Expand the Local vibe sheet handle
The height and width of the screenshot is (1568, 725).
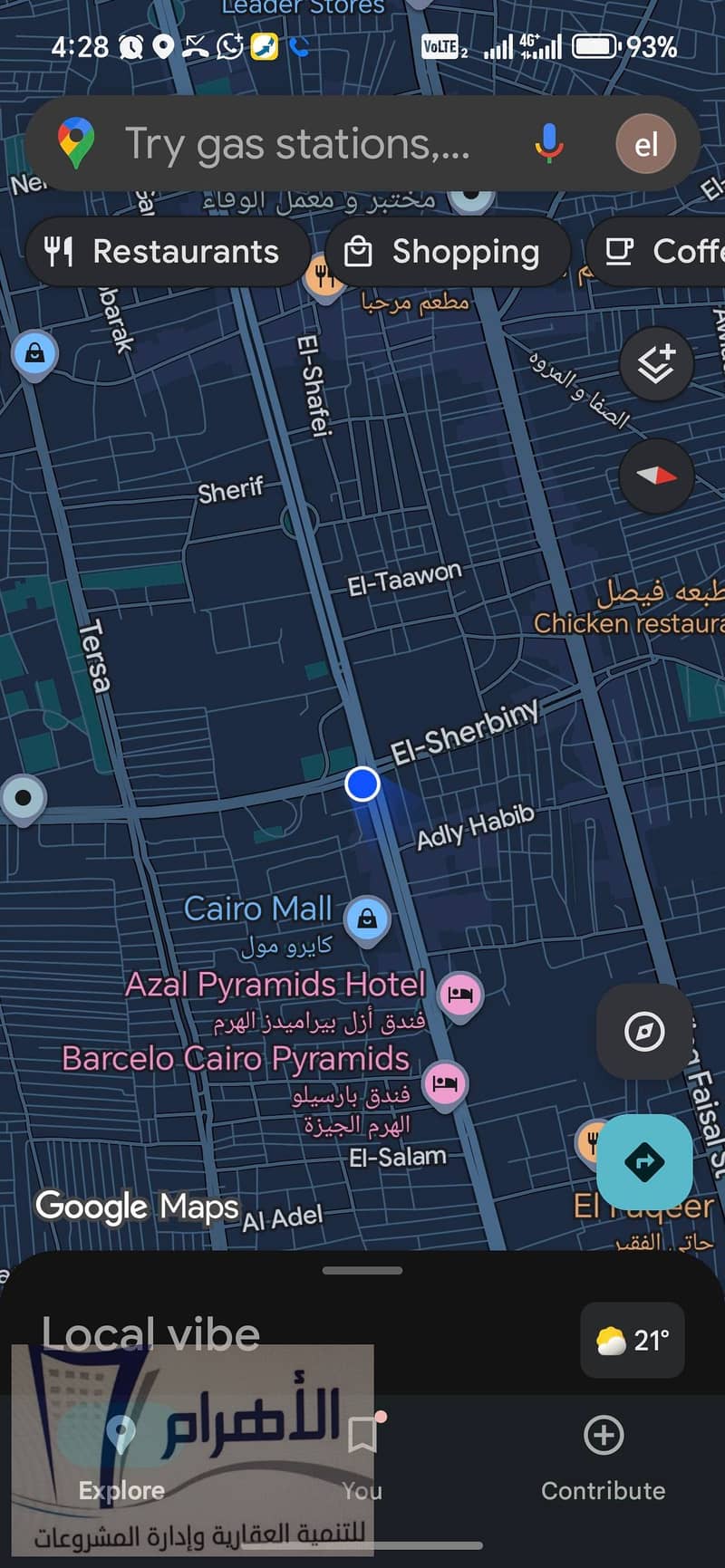point(362,1270)
